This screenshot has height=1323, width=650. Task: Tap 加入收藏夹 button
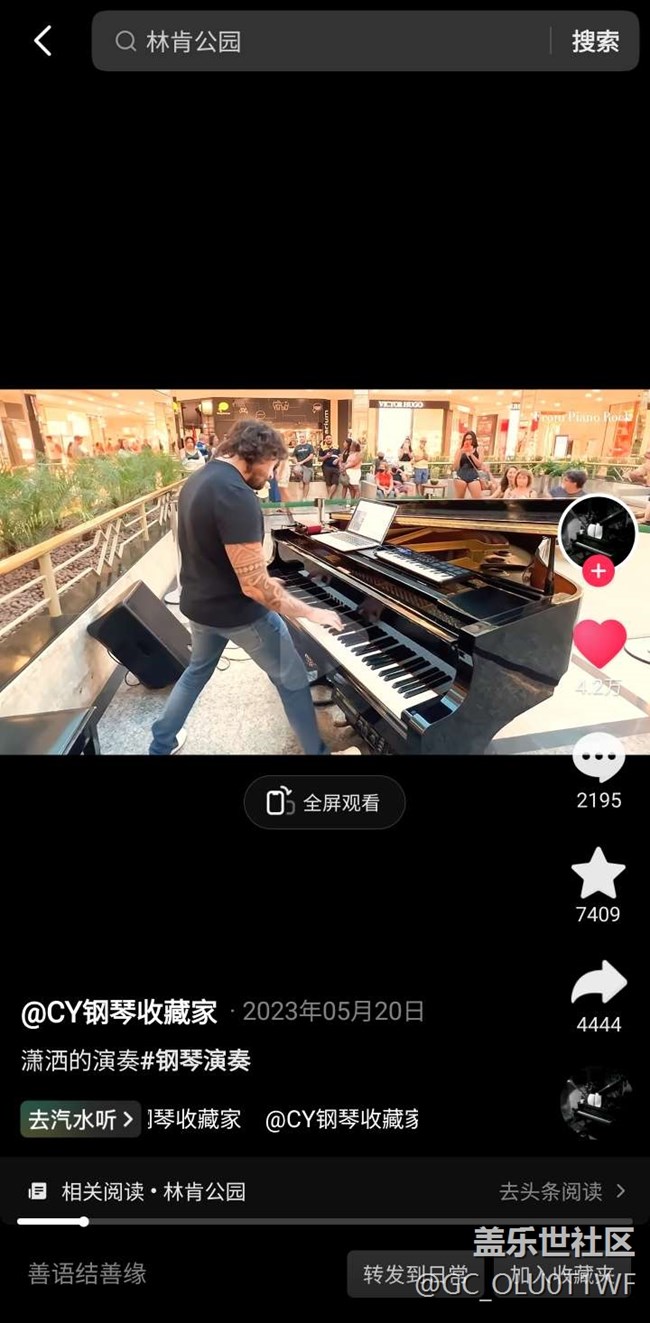(x=563, y=1274)
